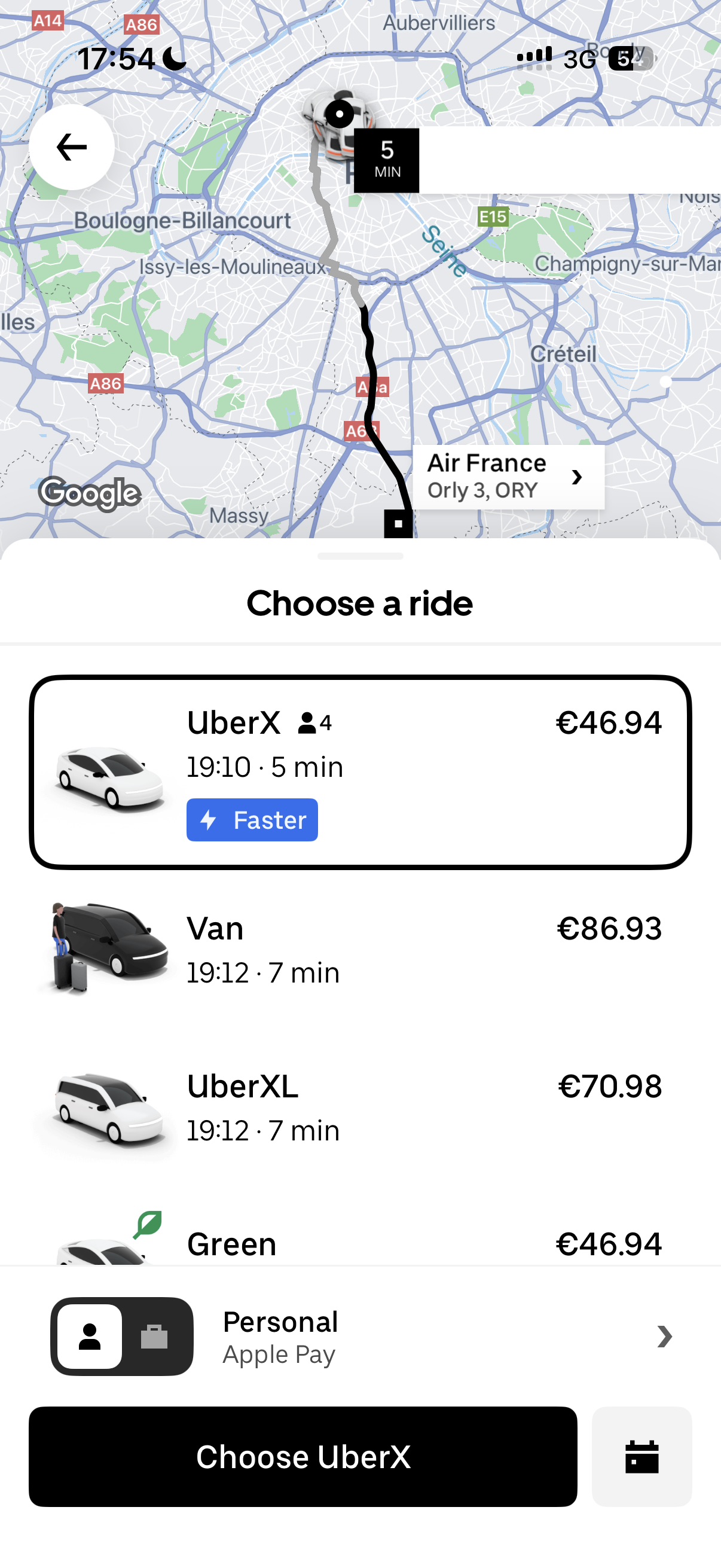The width and height of the screenshot is (721, 1568).
Task: Confirm with Choose UberX button
Action: (303, 1457)
